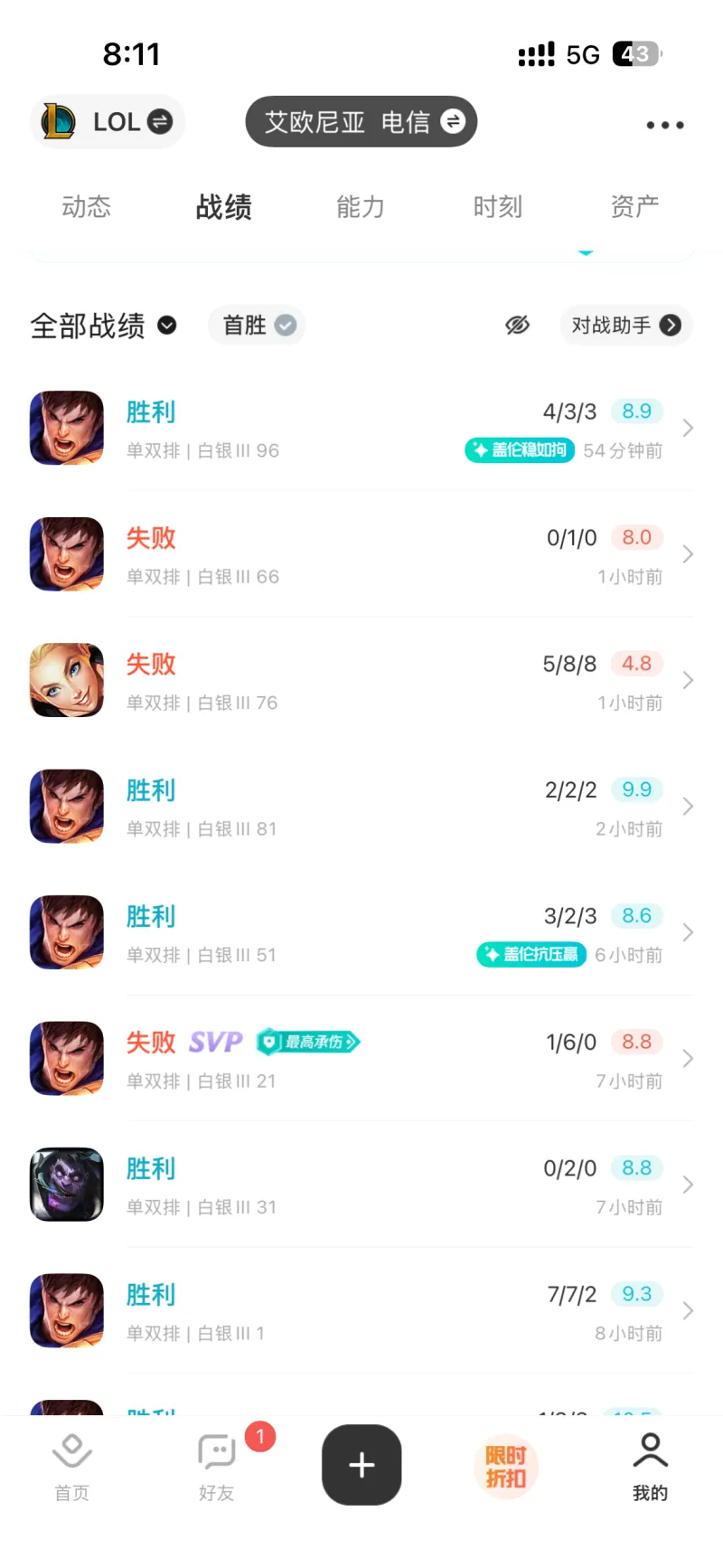723x1568 pixels.
Task: Toggle match record visibility eye icon
Action: [x=517, y=326]
